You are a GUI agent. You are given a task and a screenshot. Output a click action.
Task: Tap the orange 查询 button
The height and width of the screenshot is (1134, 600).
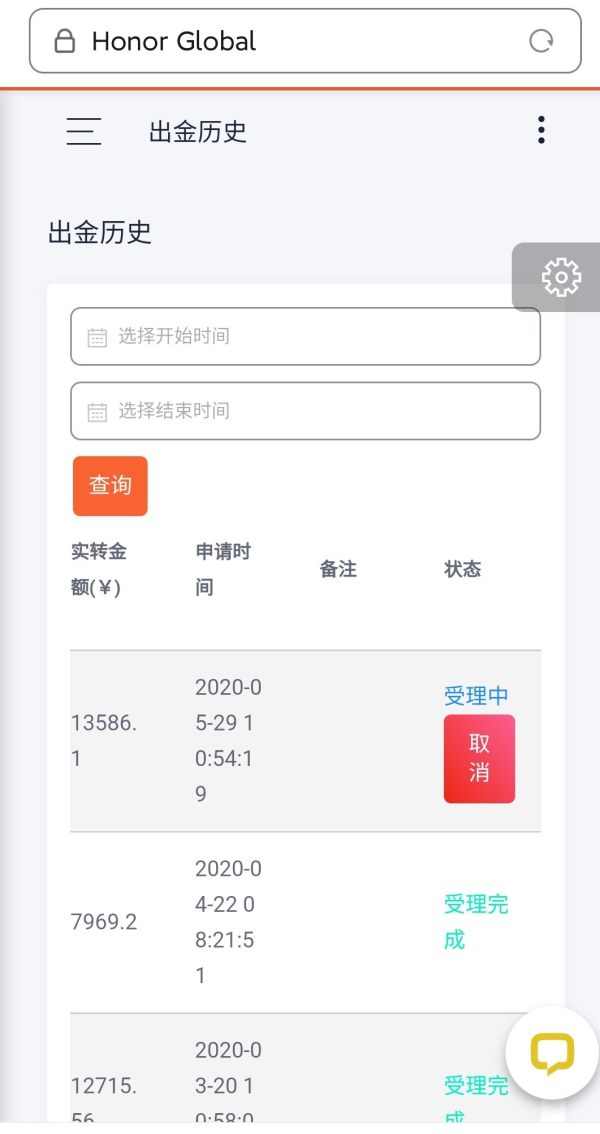(x=110, y=486)
